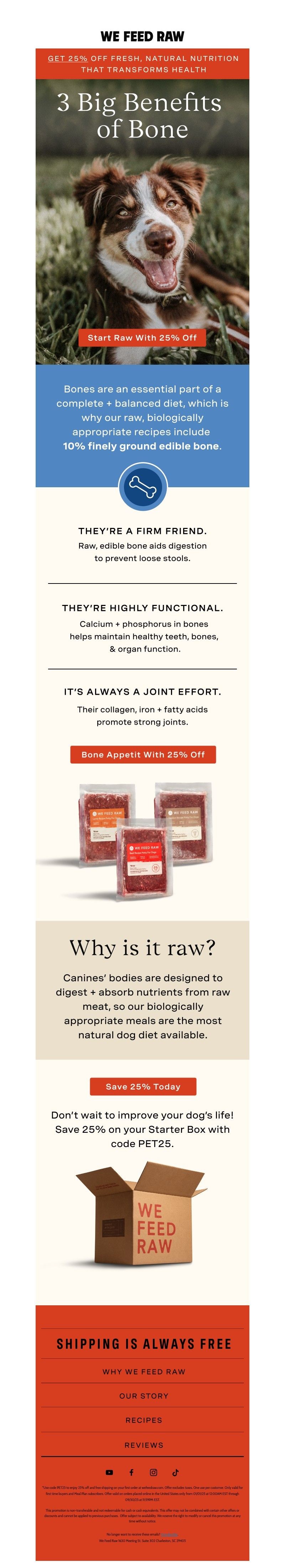Screen dimensions: 285x1568
Task: Open the YouTube icon
Action: coord(109,1472)
